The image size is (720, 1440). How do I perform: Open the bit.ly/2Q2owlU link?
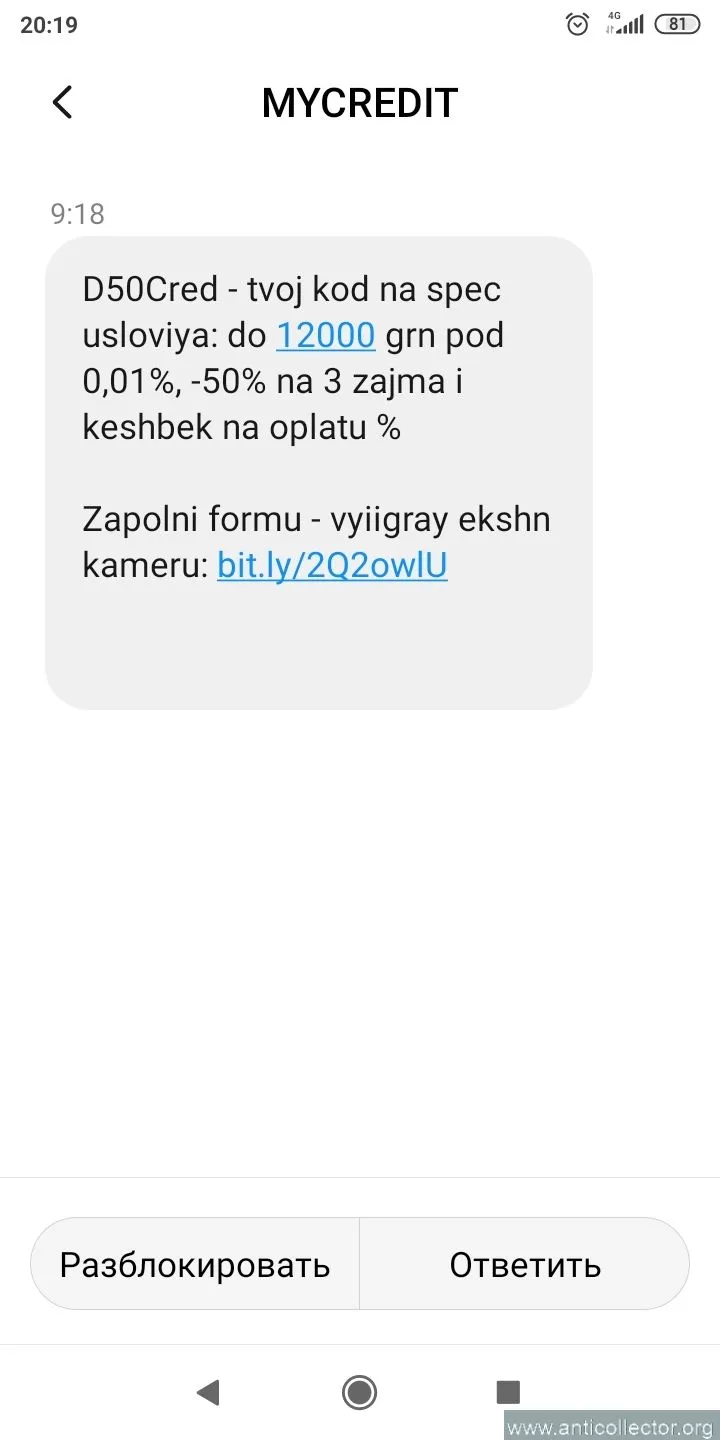point(332,567)
